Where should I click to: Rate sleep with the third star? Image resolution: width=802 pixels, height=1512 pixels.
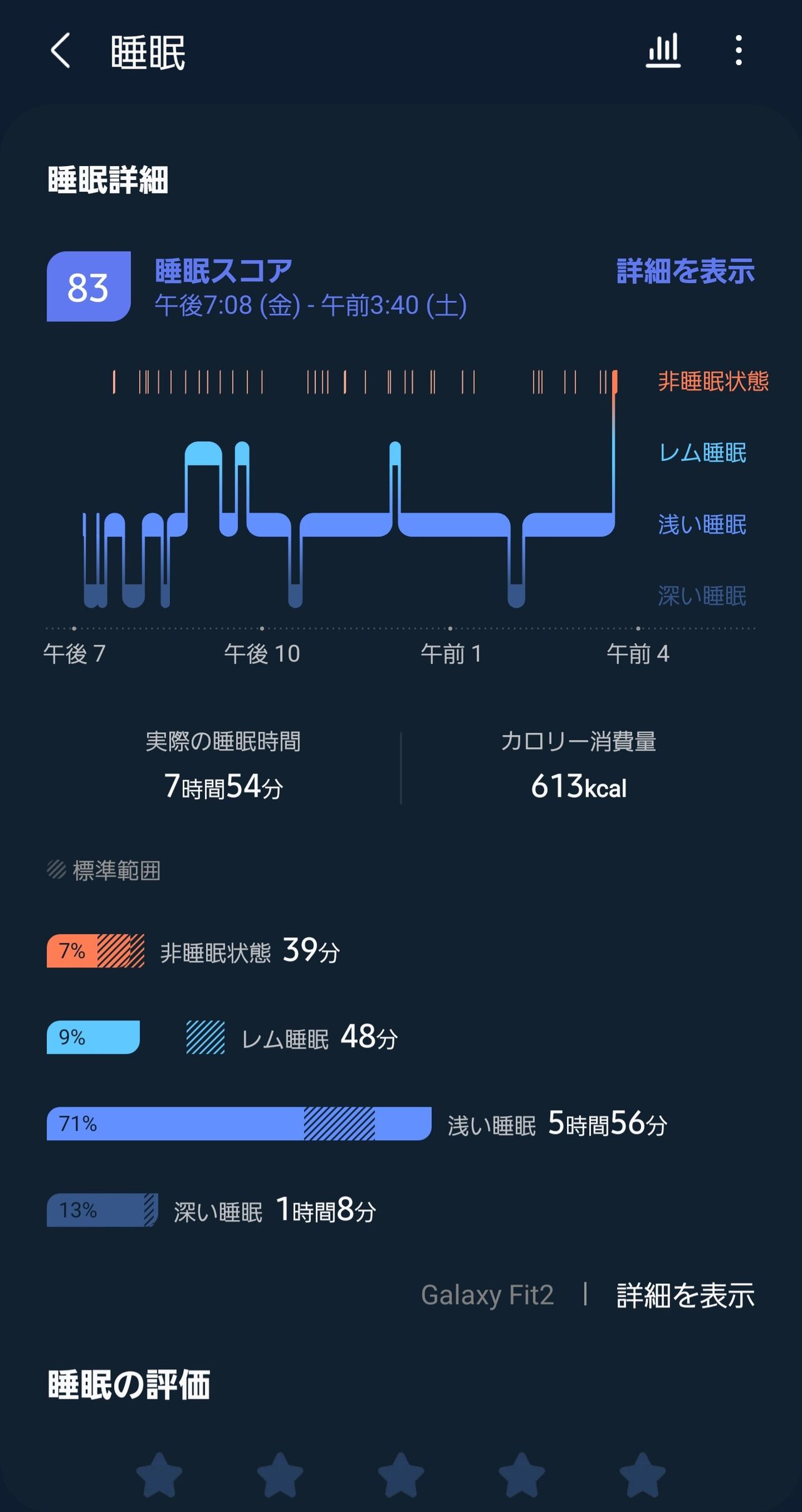401,1475
